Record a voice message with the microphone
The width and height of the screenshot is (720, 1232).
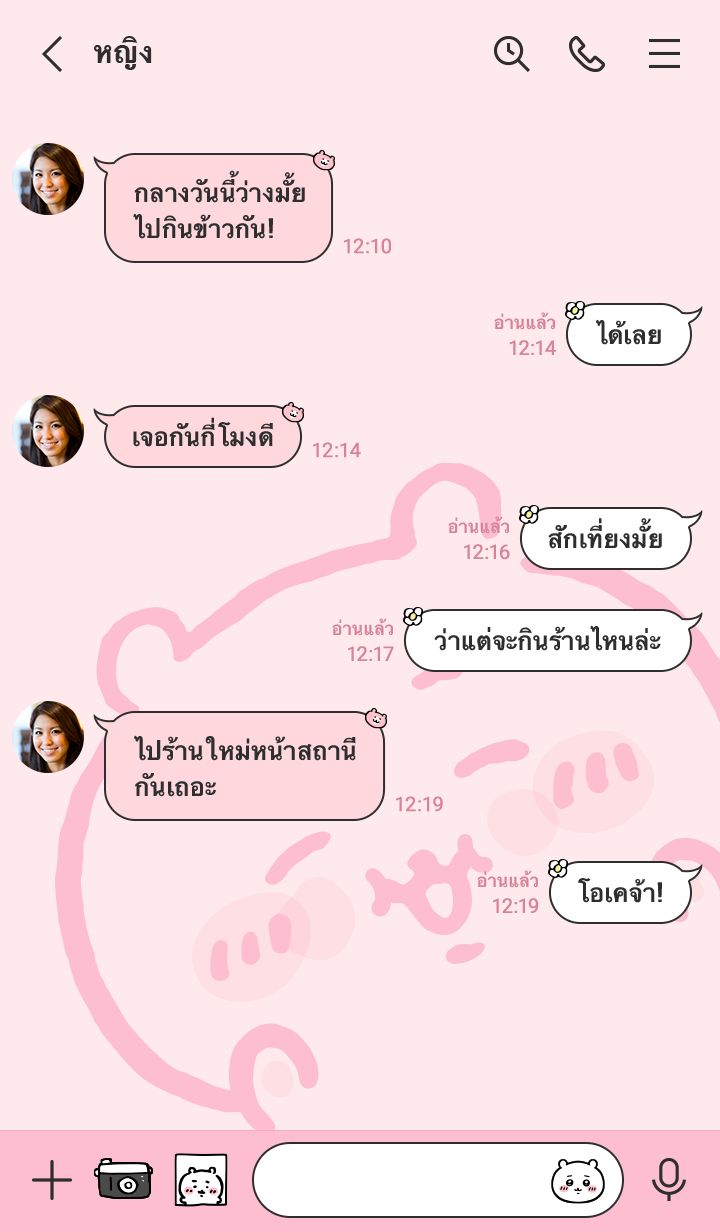click(x=668, y=1181)
